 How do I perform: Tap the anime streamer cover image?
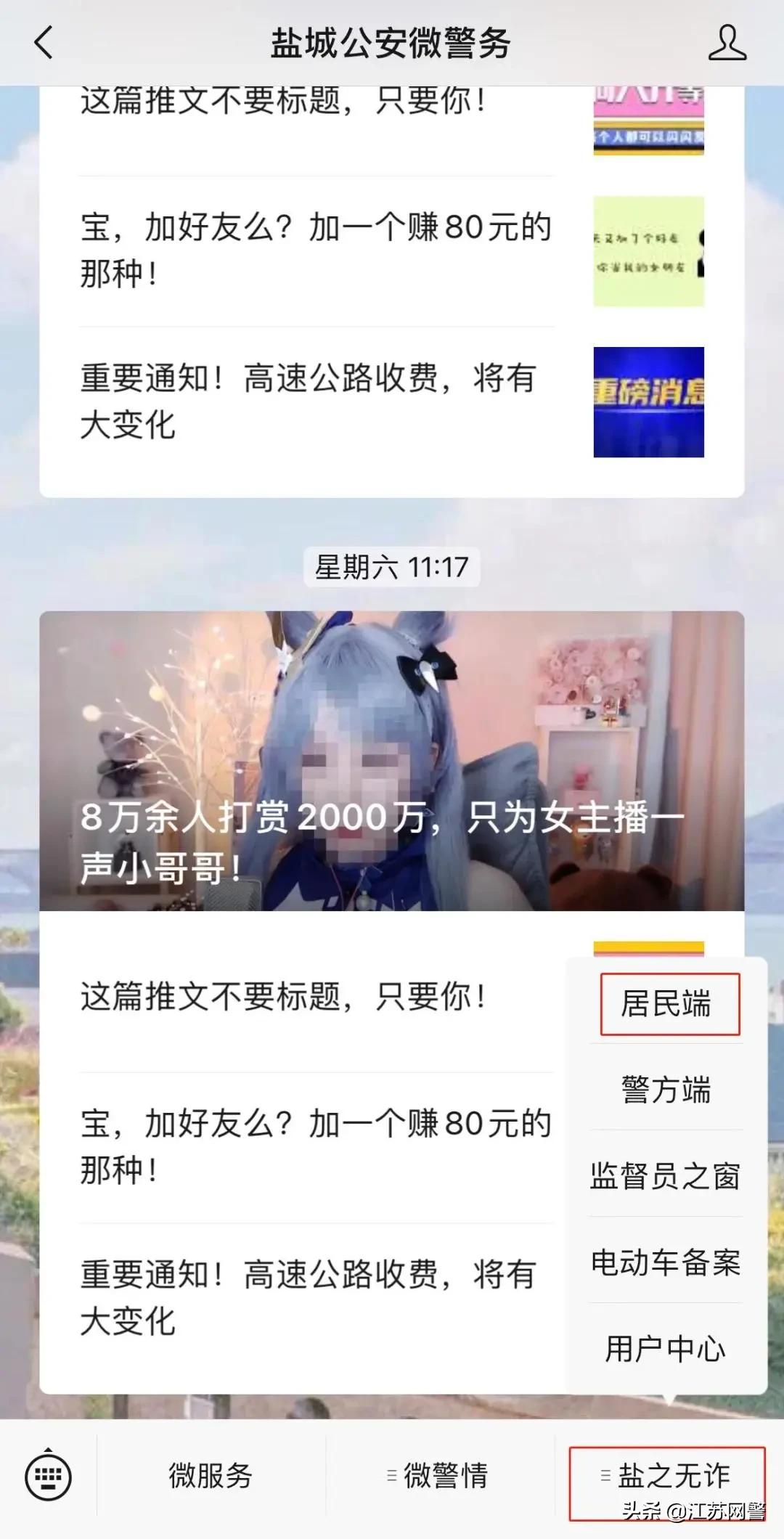coord(392,762)
